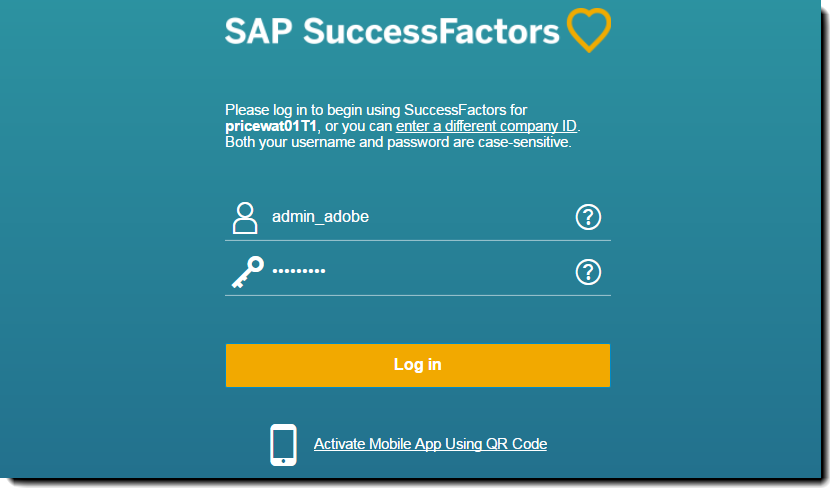Open the help icon beside the password
830x488 pixels.
coord(588,272)
